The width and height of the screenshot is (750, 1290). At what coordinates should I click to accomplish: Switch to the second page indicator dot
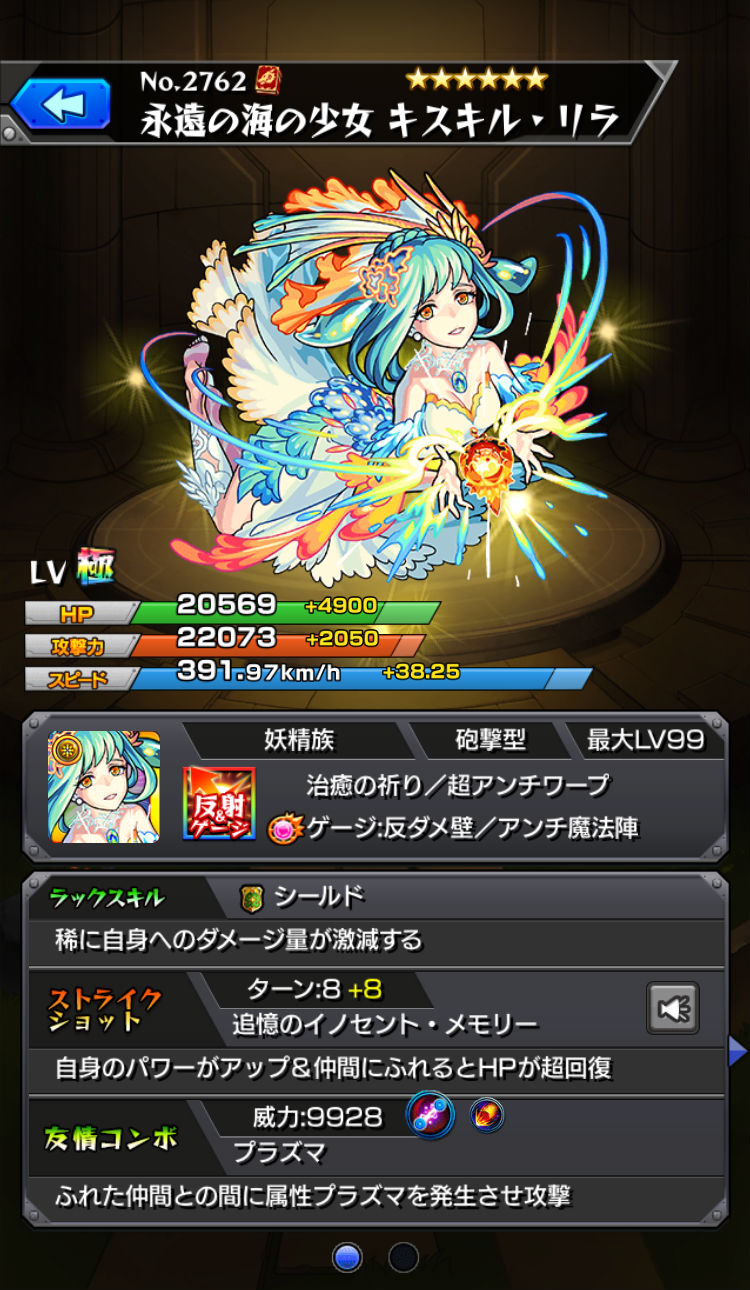403,1257
